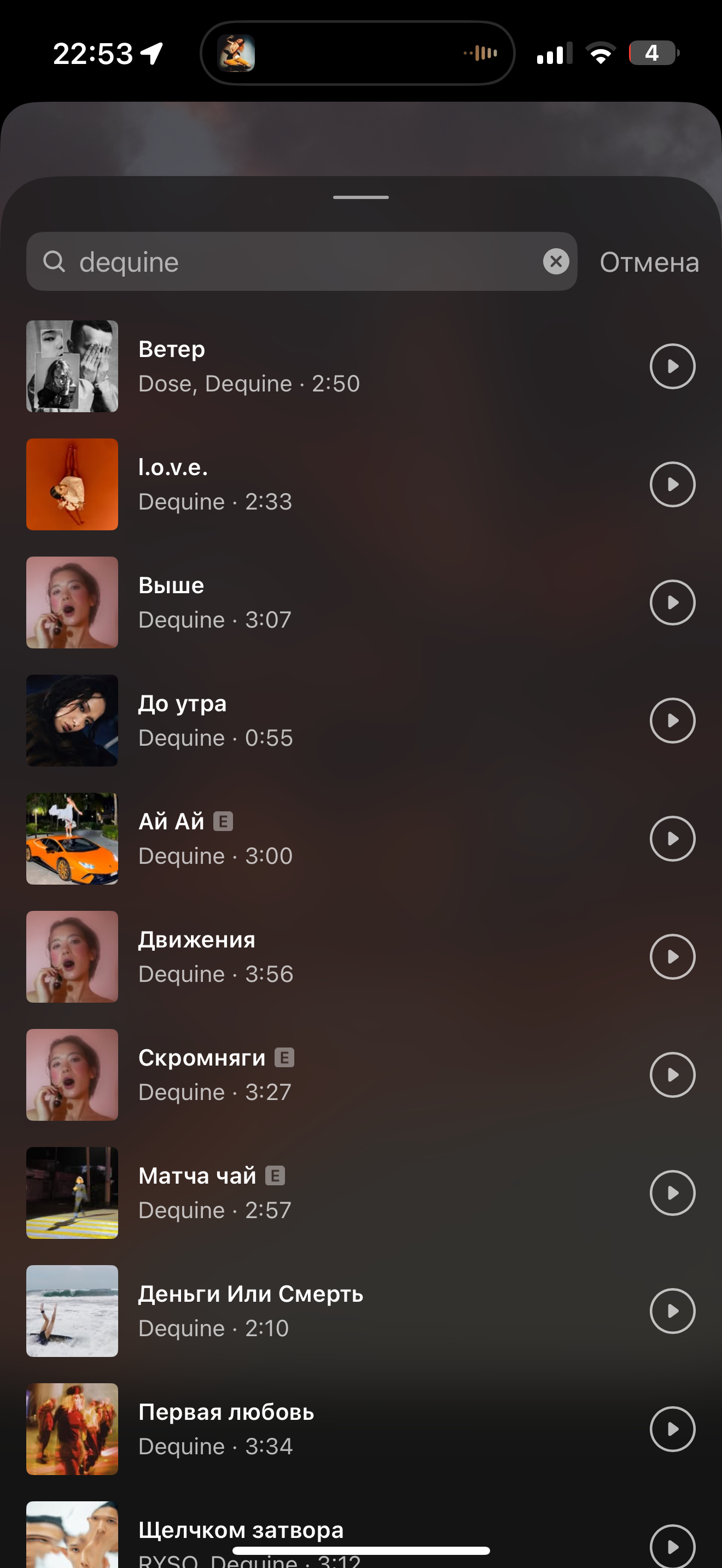Preview the song Матча чай

click(672, 1193)
